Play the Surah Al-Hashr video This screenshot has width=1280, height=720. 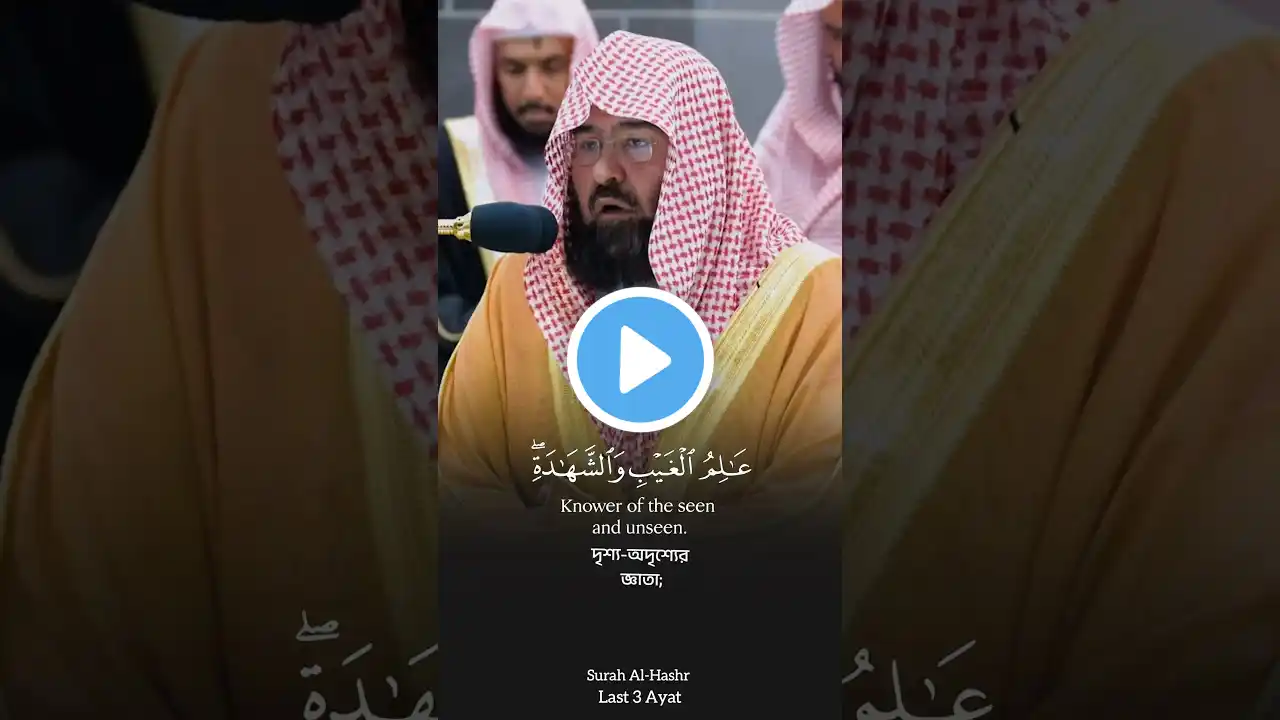[640, 360]
